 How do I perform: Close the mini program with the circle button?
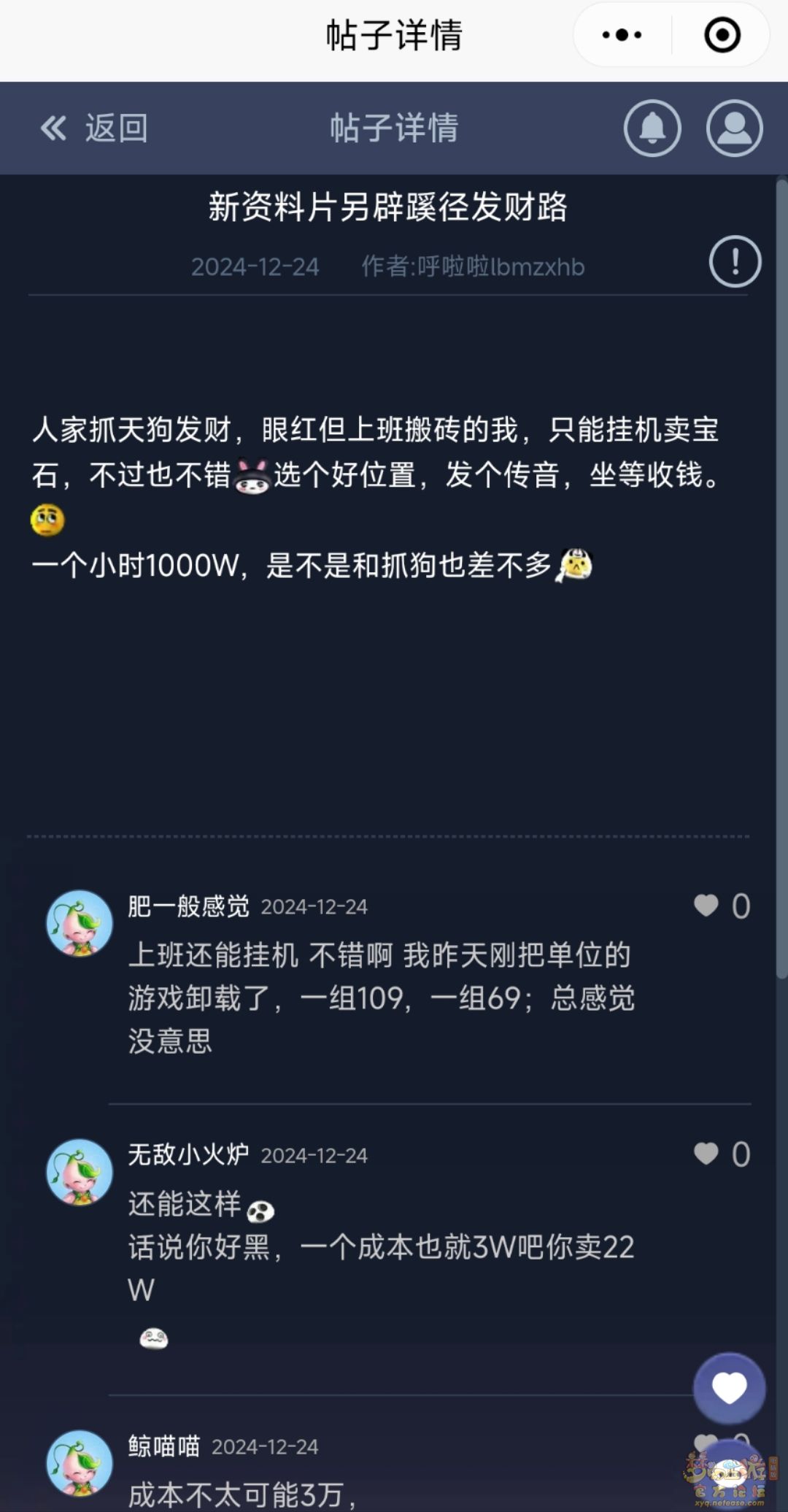tap(722, 35)
